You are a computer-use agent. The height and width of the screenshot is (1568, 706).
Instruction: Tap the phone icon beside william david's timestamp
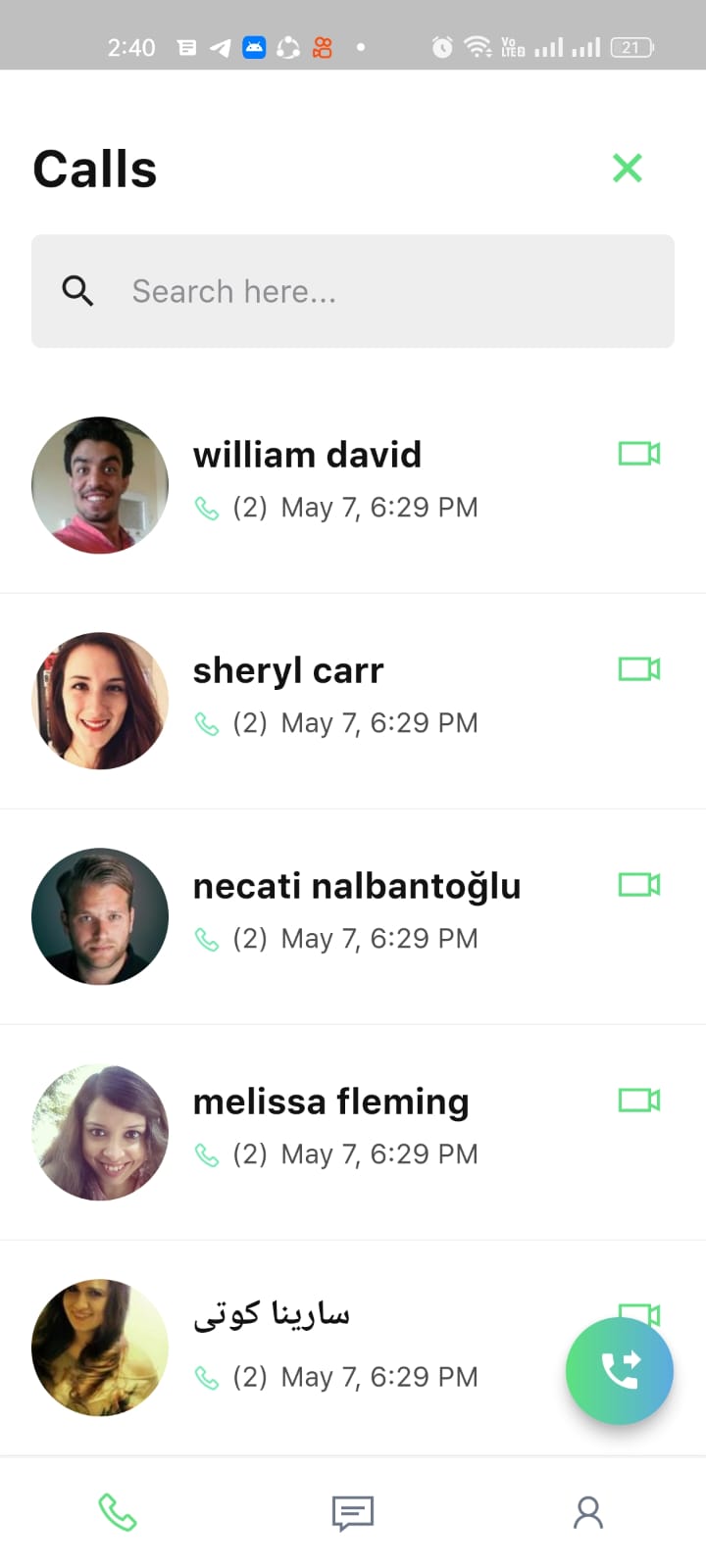[x=207, y=508]
